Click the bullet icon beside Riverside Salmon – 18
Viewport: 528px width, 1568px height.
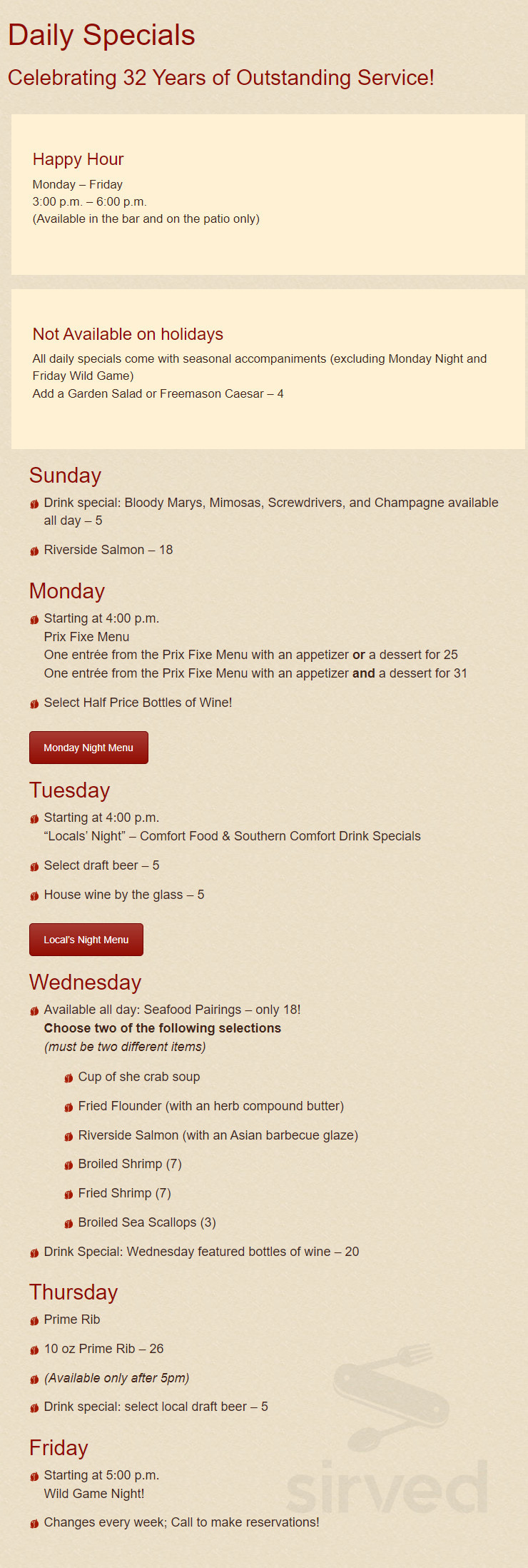pyautogui.click(x=34, y=551)
